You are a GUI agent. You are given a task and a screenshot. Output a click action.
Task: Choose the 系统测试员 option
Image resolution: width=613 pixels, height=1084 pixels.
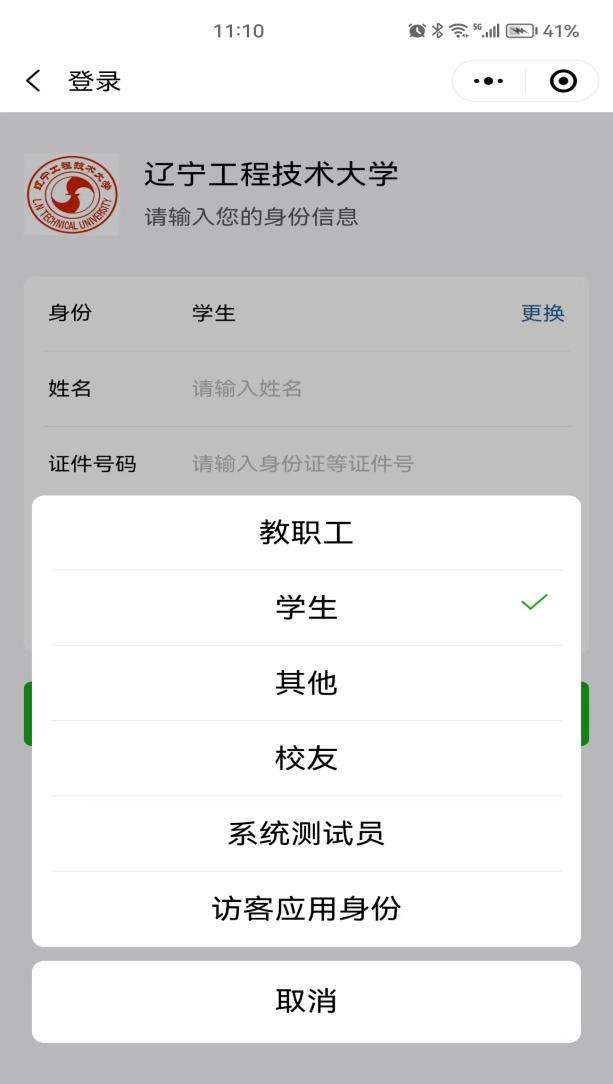[x=306, y=833]
